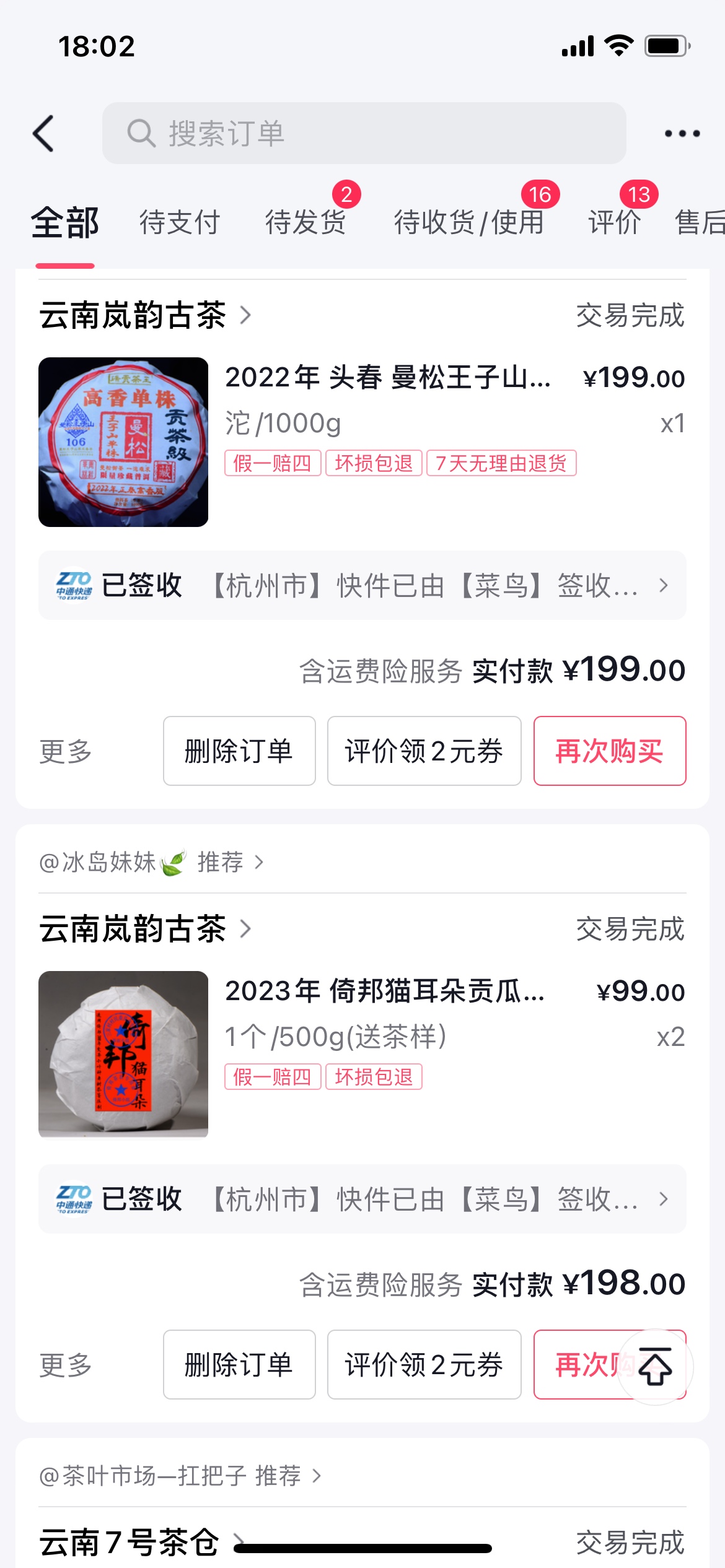Tap the 搜索订单 search field
This screenshot has height=1568, width=725.
[364, 133]
